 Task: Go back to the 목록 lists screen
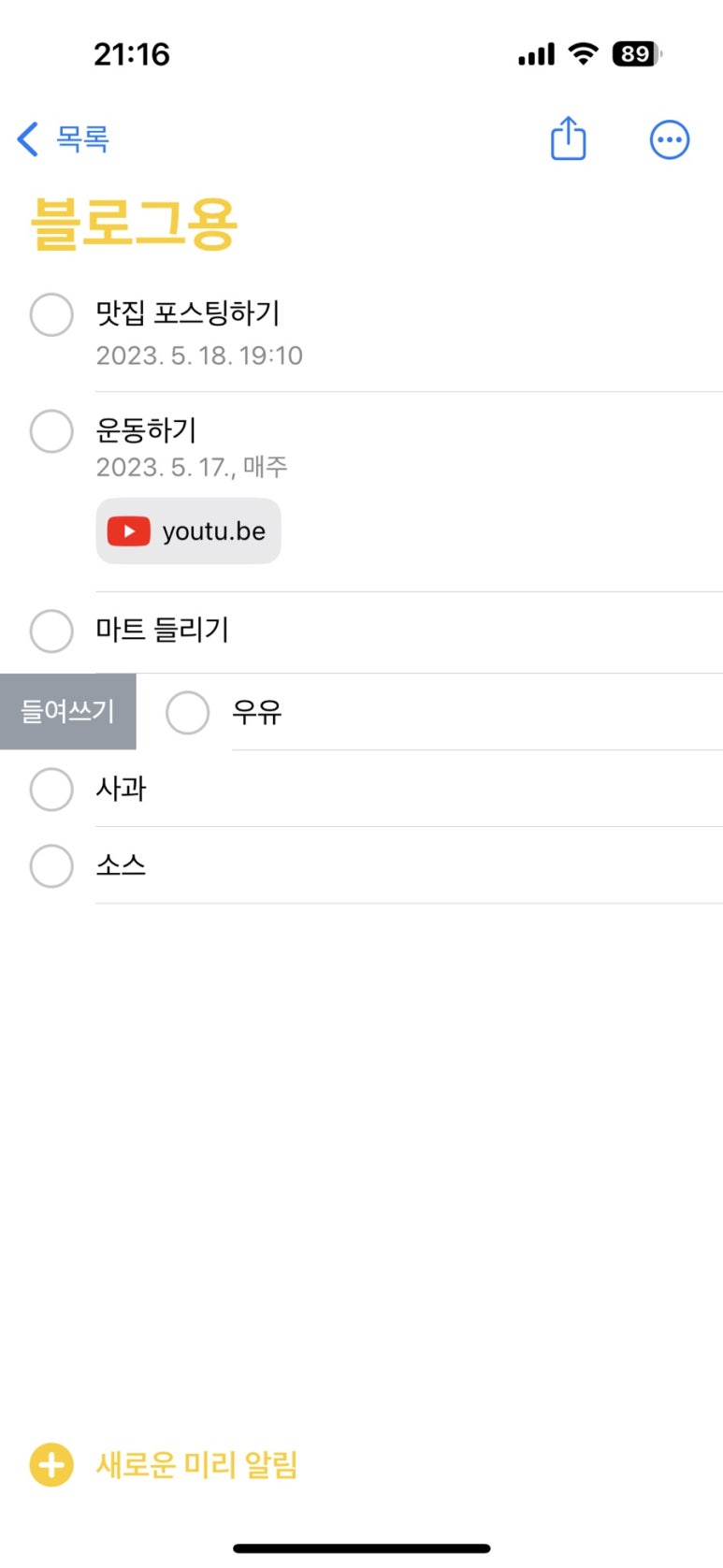point(63,139)
